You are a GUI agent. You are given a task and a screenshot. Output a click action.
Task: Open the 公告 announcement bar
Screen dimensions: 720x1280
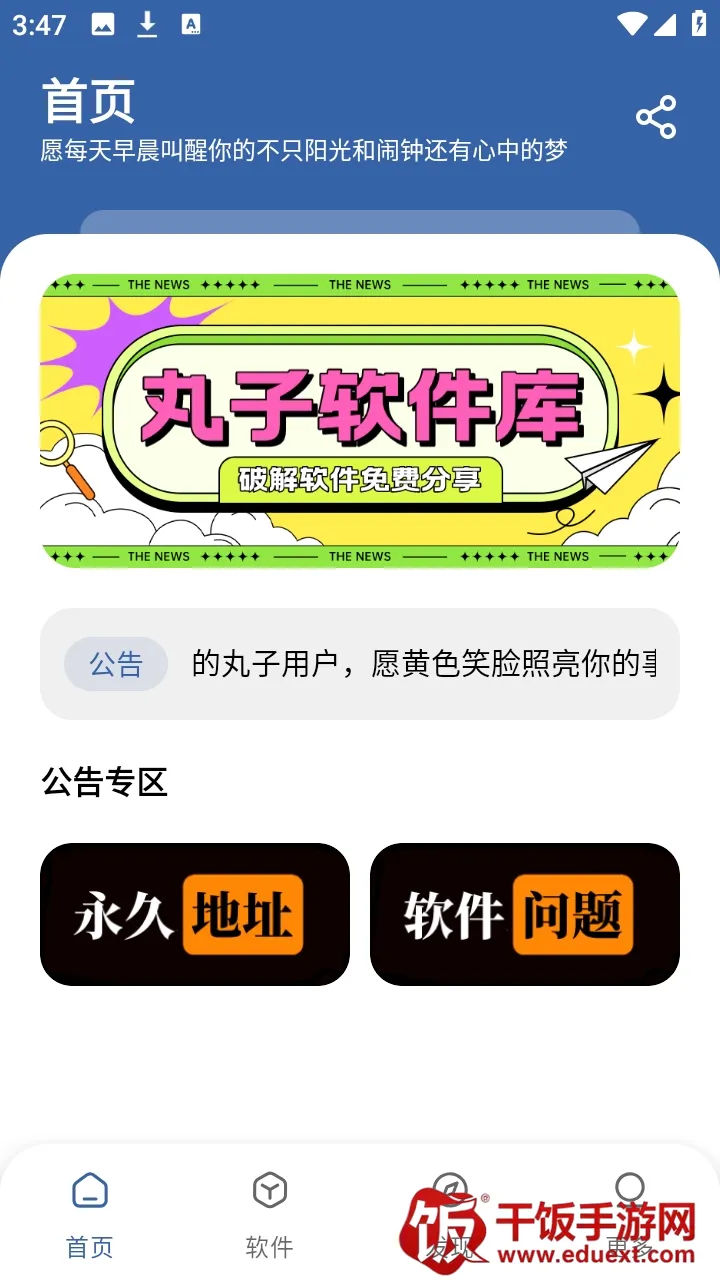(x=360, y=664)
